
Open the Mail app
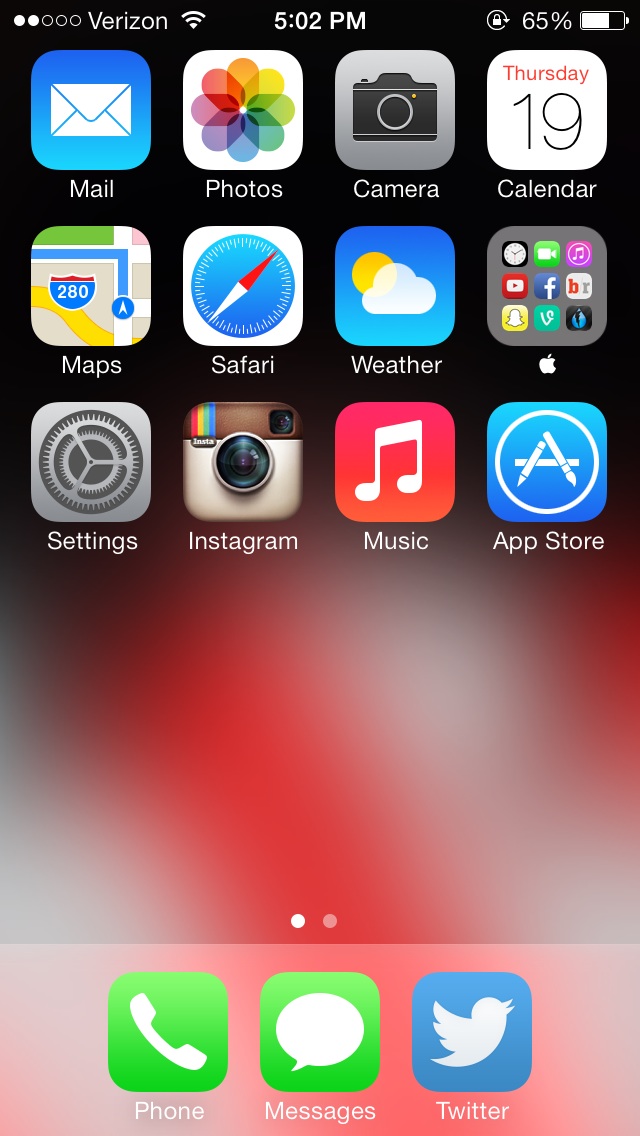tap(91, 110)
